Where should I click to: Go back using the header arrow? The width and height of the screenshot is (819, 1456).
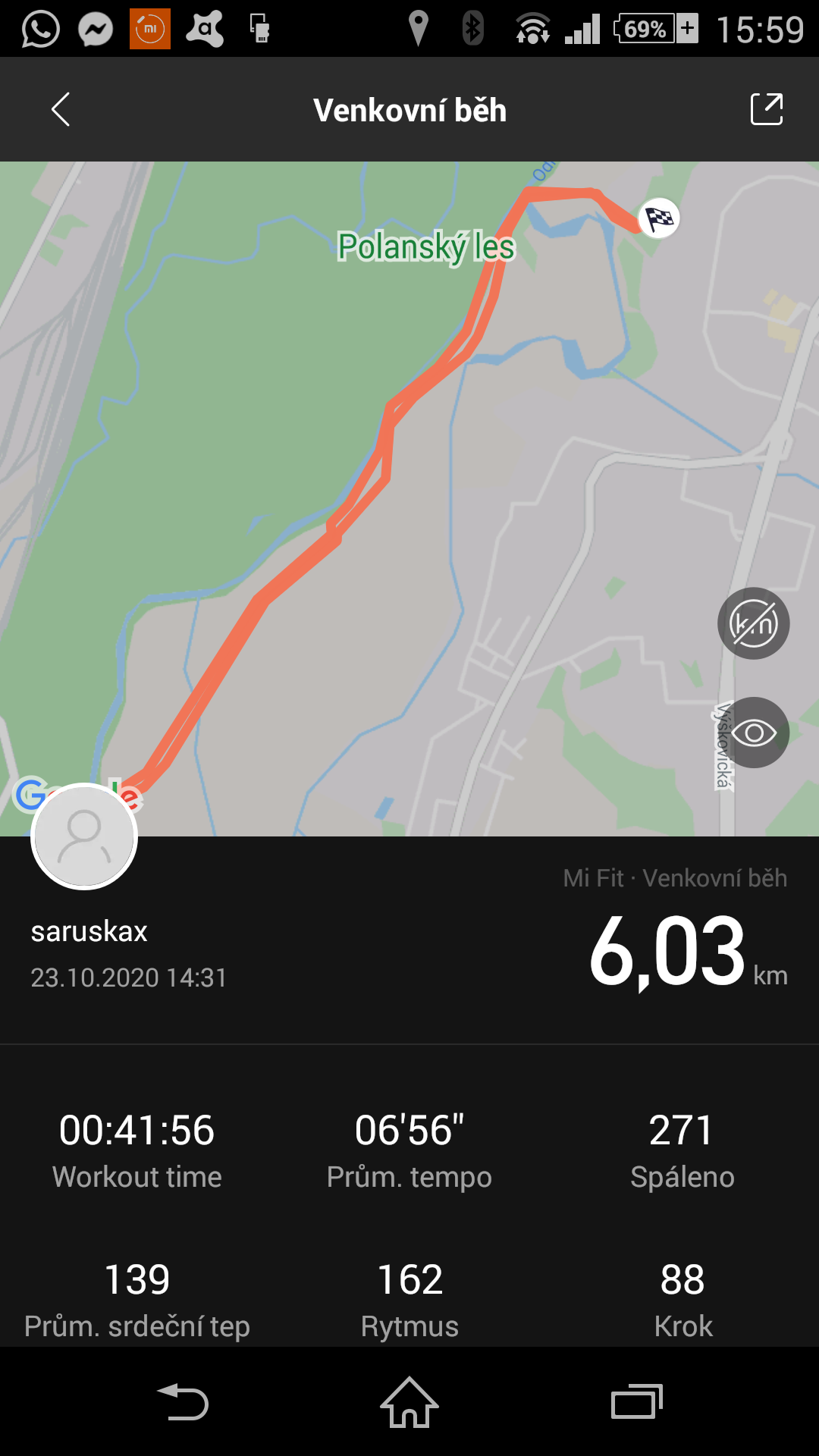pyautogui.click(x=61, y=110)
